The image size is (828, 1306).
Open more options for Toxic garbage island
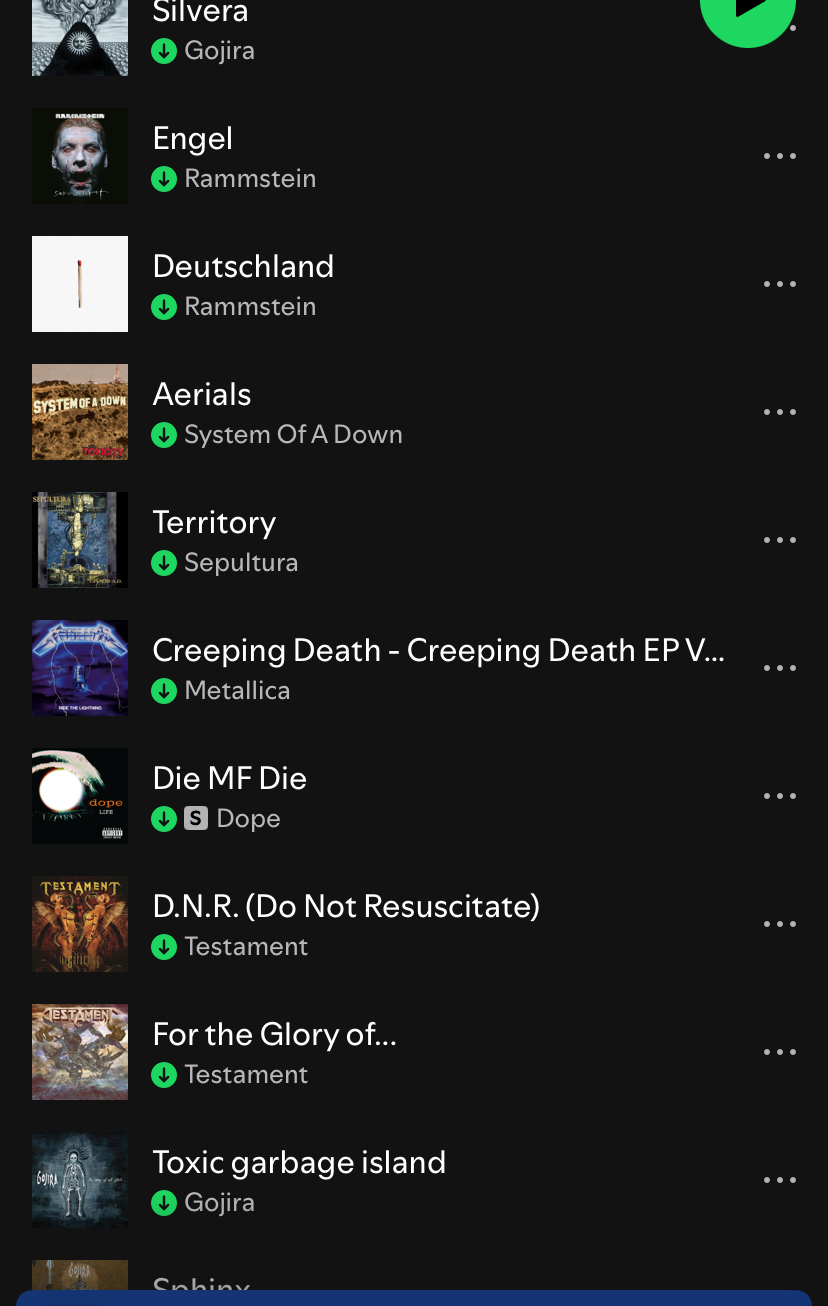click(779, 1180)
